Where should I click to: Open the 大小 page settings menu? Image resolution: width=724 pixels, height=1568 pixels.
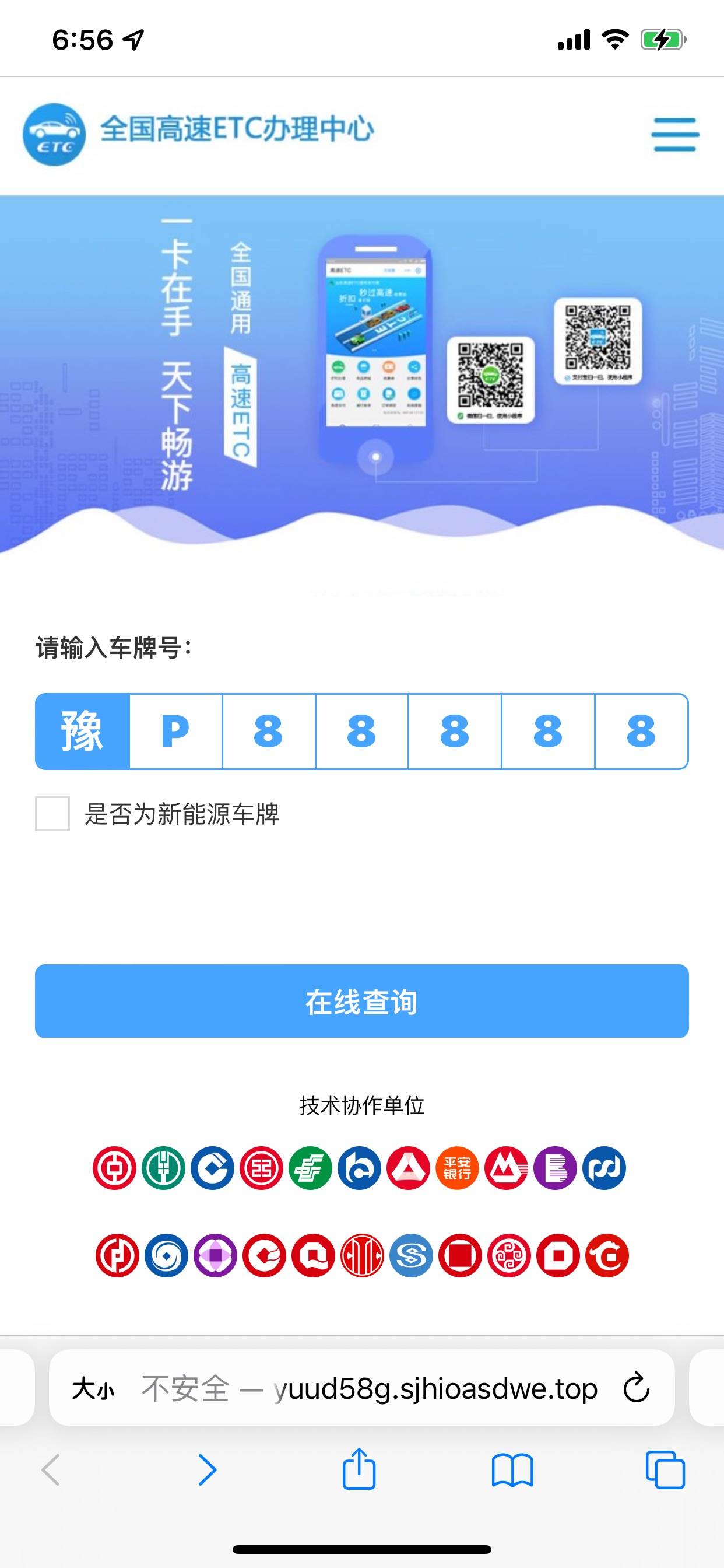click(x=93, y=1389)
